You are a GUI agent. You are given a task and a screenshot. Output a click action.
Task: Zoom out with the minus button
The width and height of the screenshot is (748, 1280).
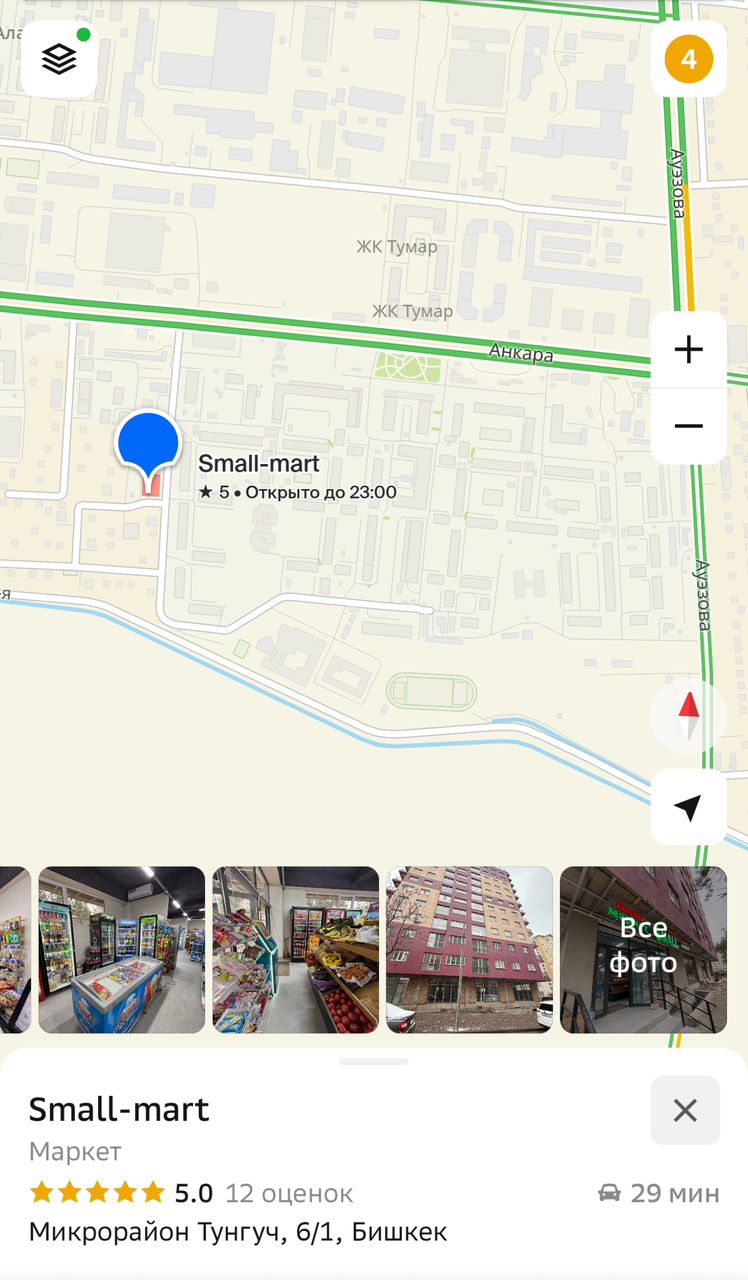(x=689, y=426)
